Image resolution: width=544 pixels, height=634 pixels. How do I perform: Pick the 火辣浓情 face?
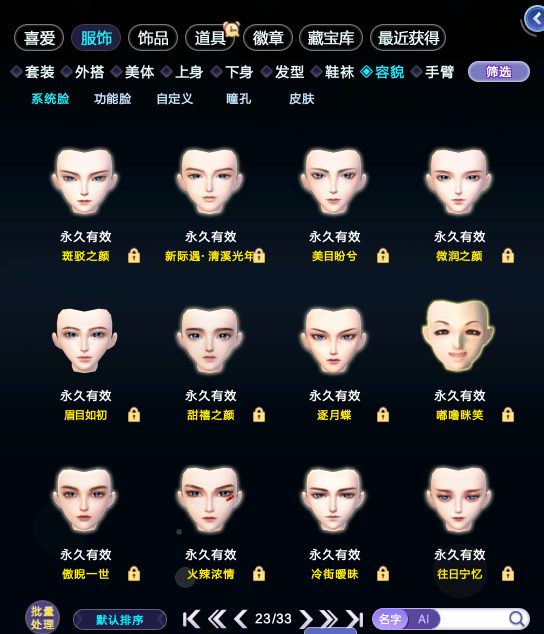pyautogui.click(x=210, y=499)
